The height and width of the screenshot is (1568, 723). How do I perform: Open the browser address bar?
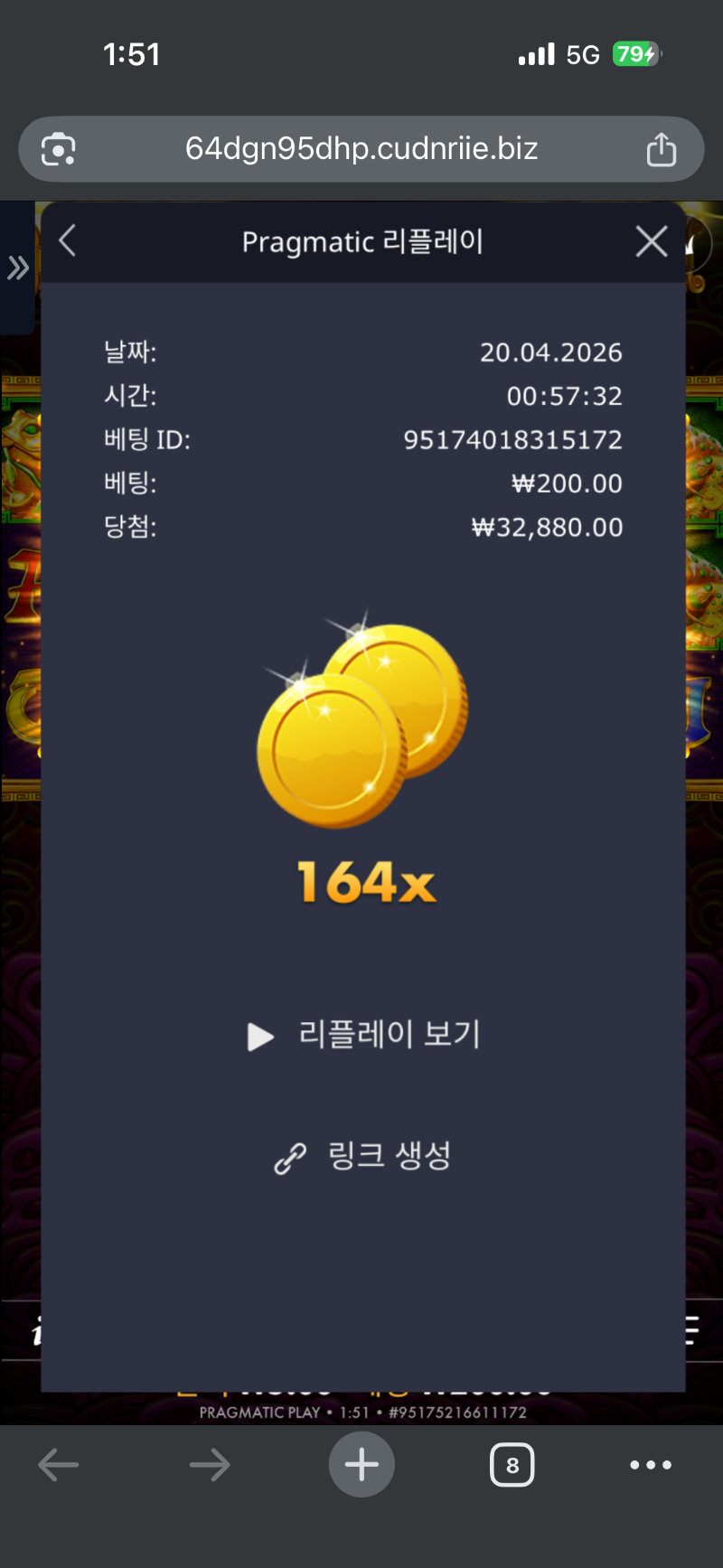click(x=361, y=149)
